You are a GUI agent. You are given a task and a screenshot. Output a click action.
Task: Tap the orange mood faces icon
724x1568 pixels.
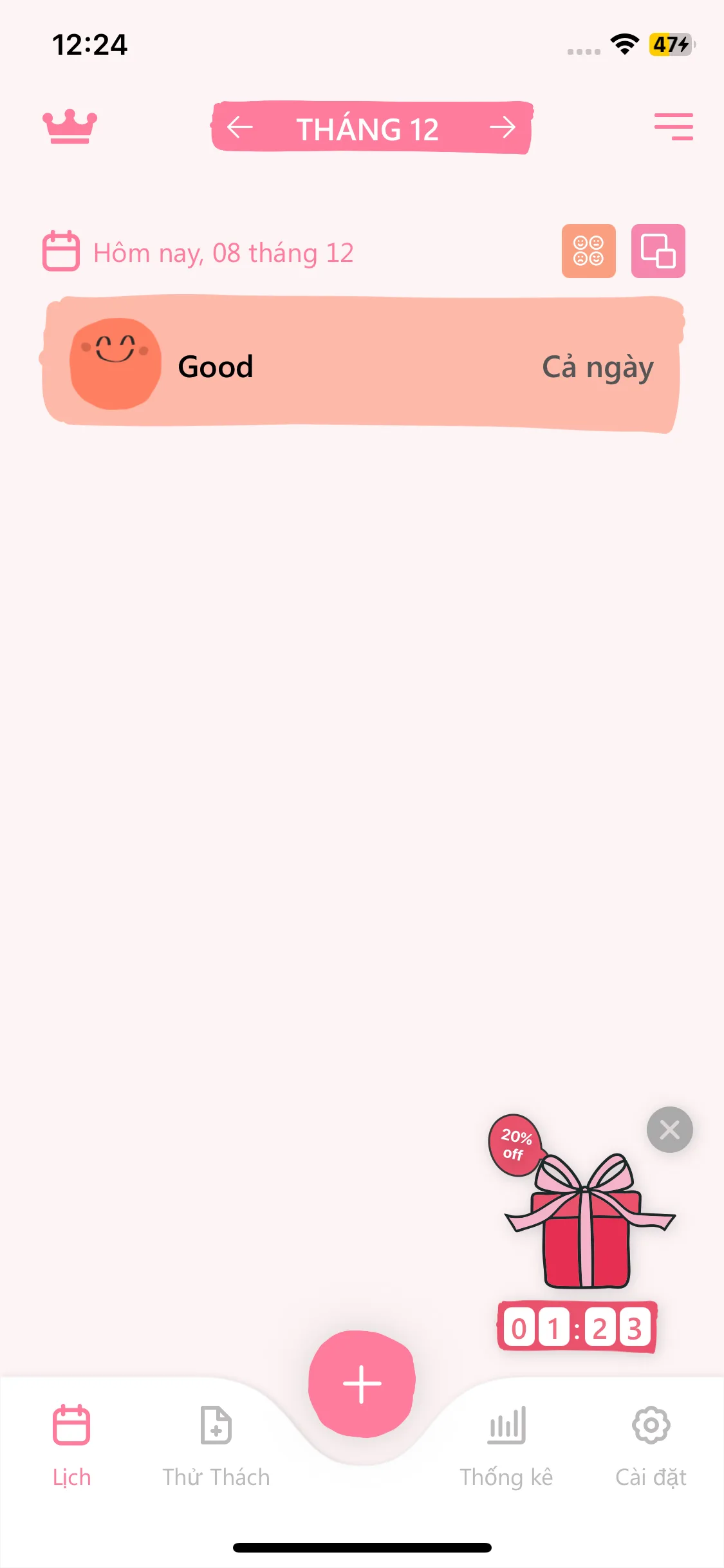588,251
